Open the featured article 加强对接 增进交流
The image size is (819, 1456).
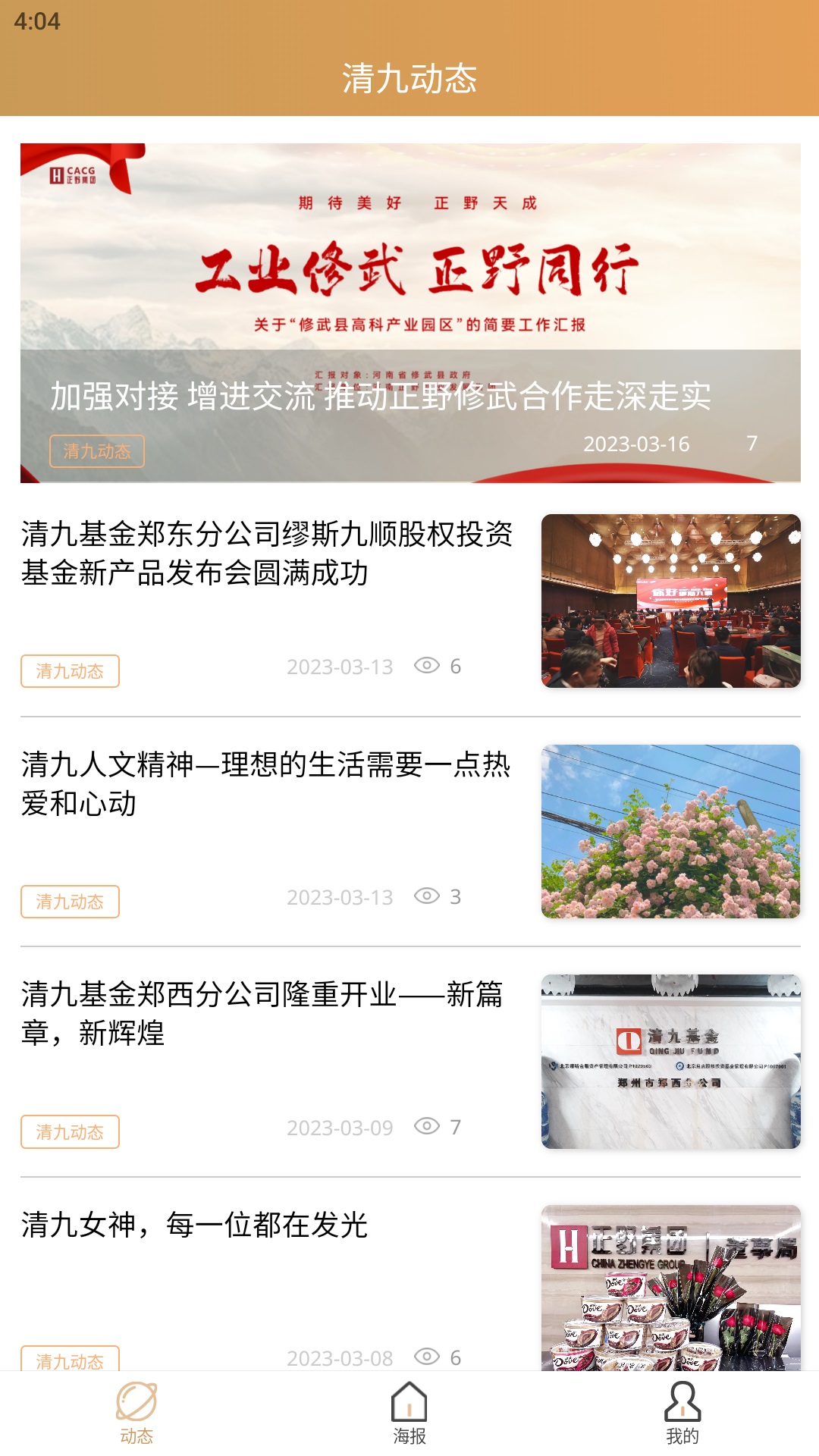coord(409,312)
